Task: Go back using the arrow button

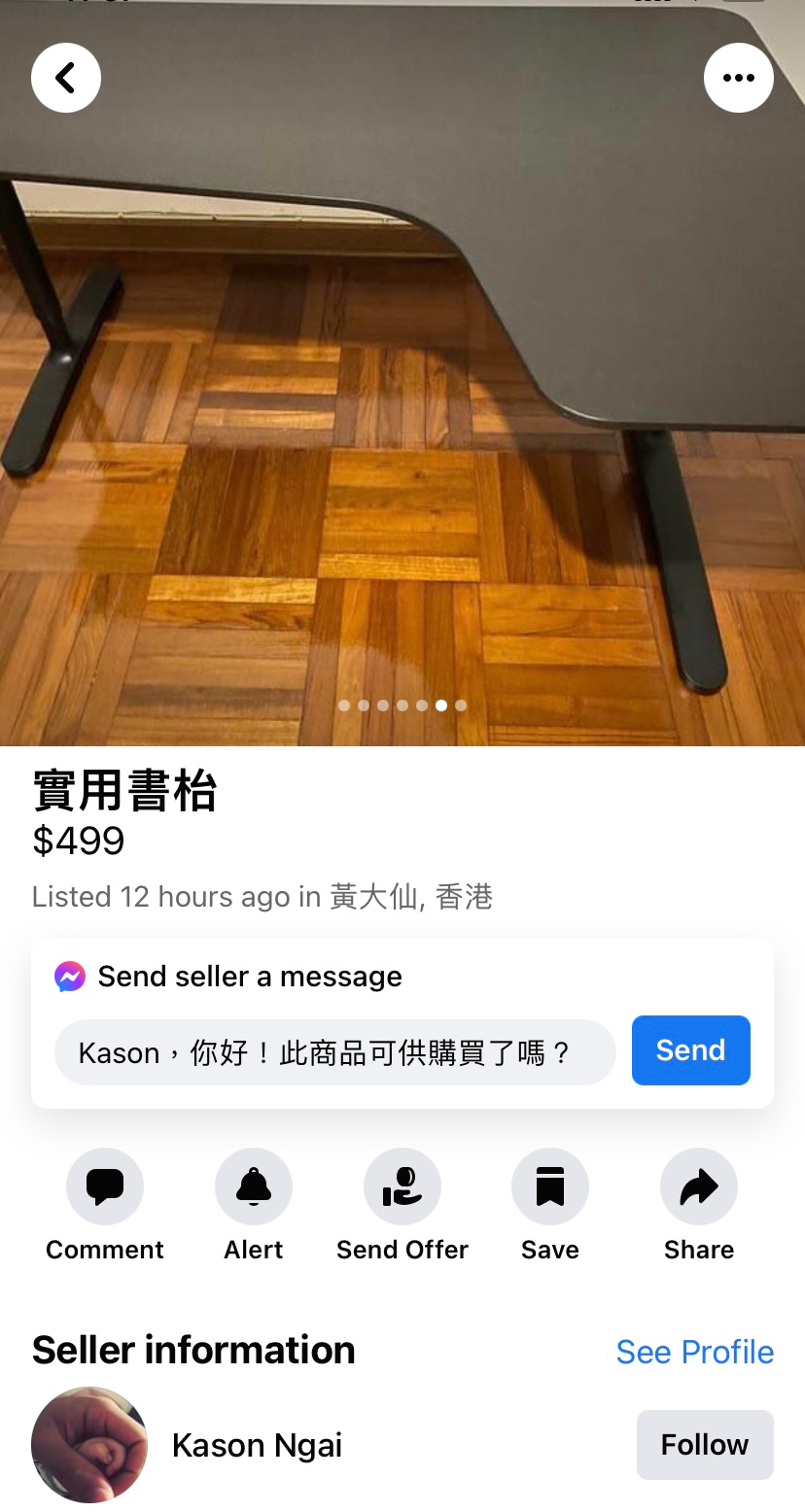Action: click(66, 78)
